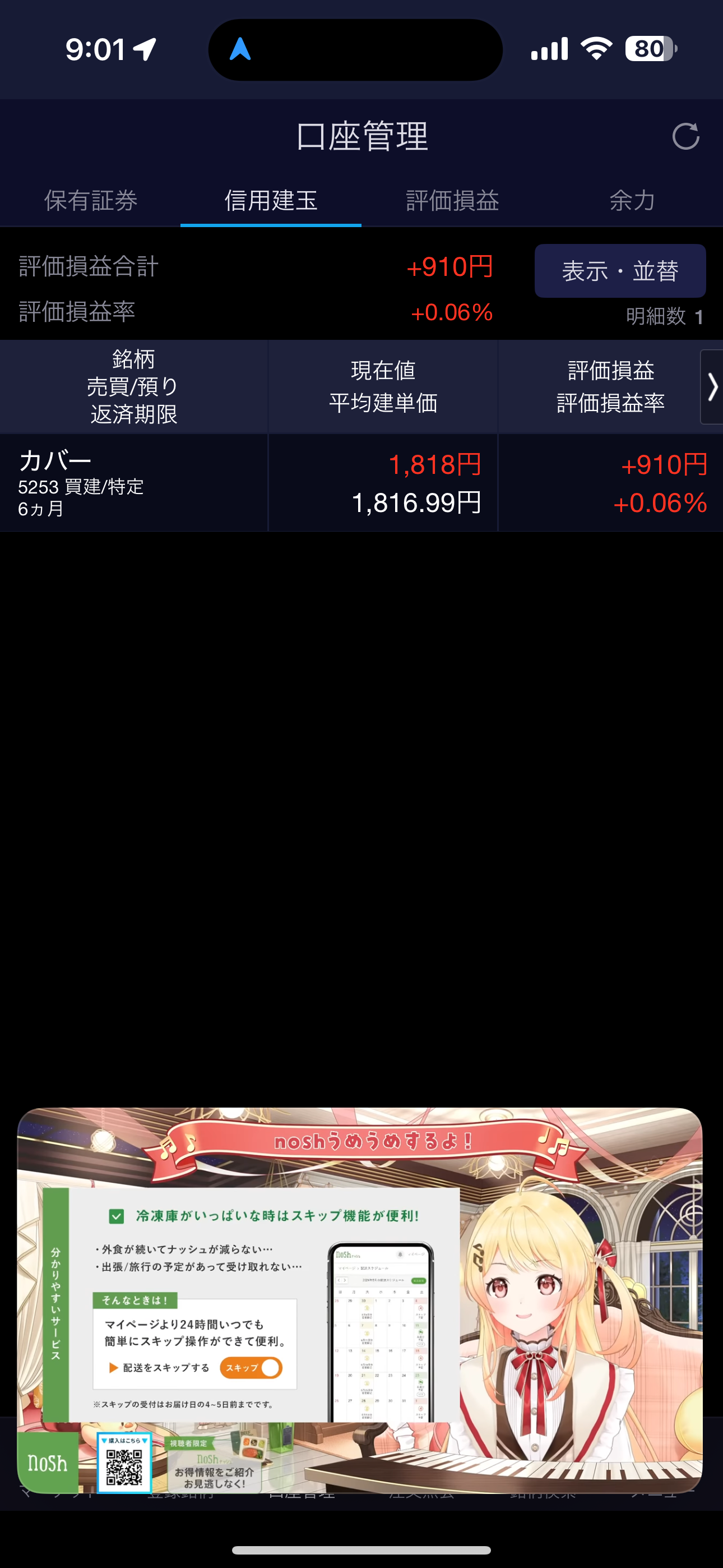Show more columns with the right chevron
The width and height of the screenshot is (723, 1568).
(711, 387)
